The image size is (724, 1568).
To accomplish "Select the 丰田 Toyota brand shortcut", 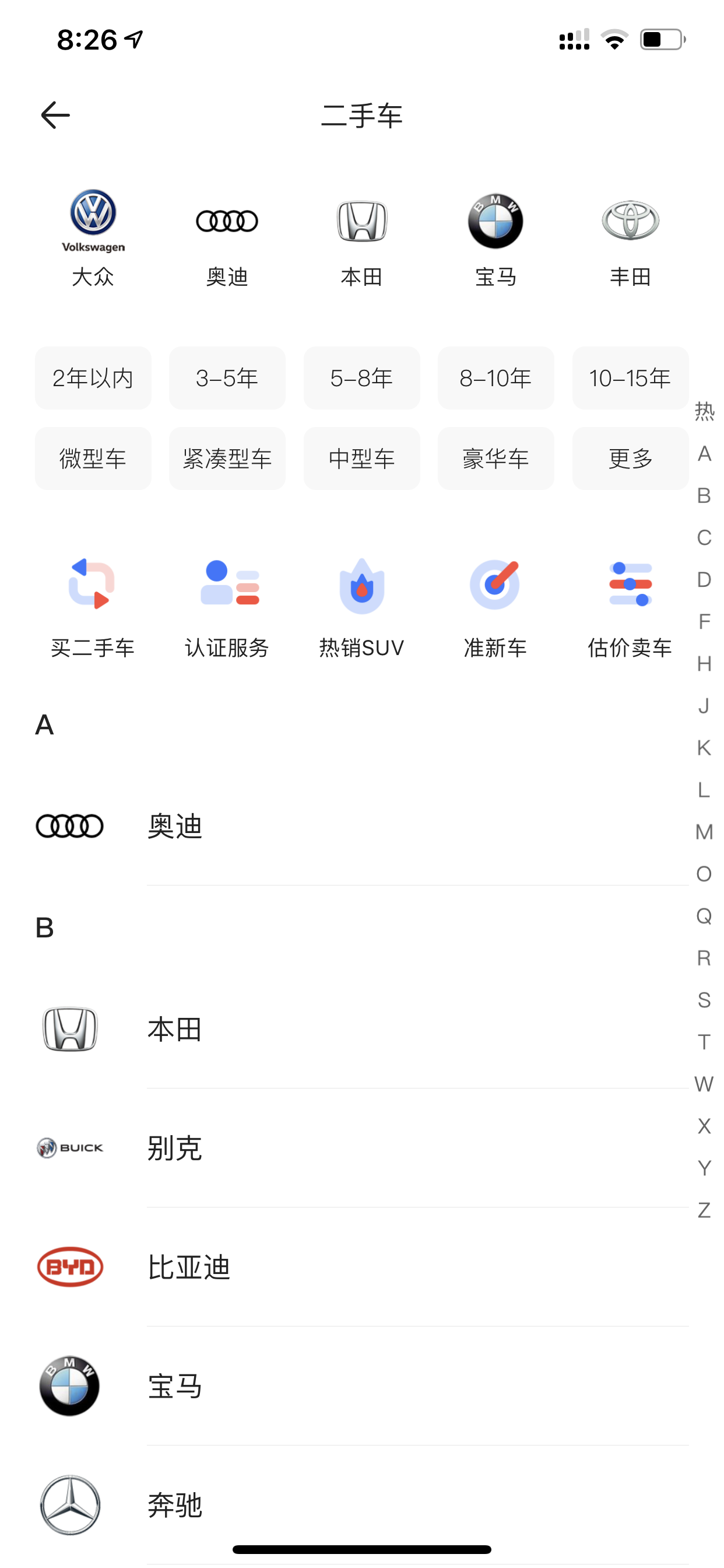I will (630, 238).
